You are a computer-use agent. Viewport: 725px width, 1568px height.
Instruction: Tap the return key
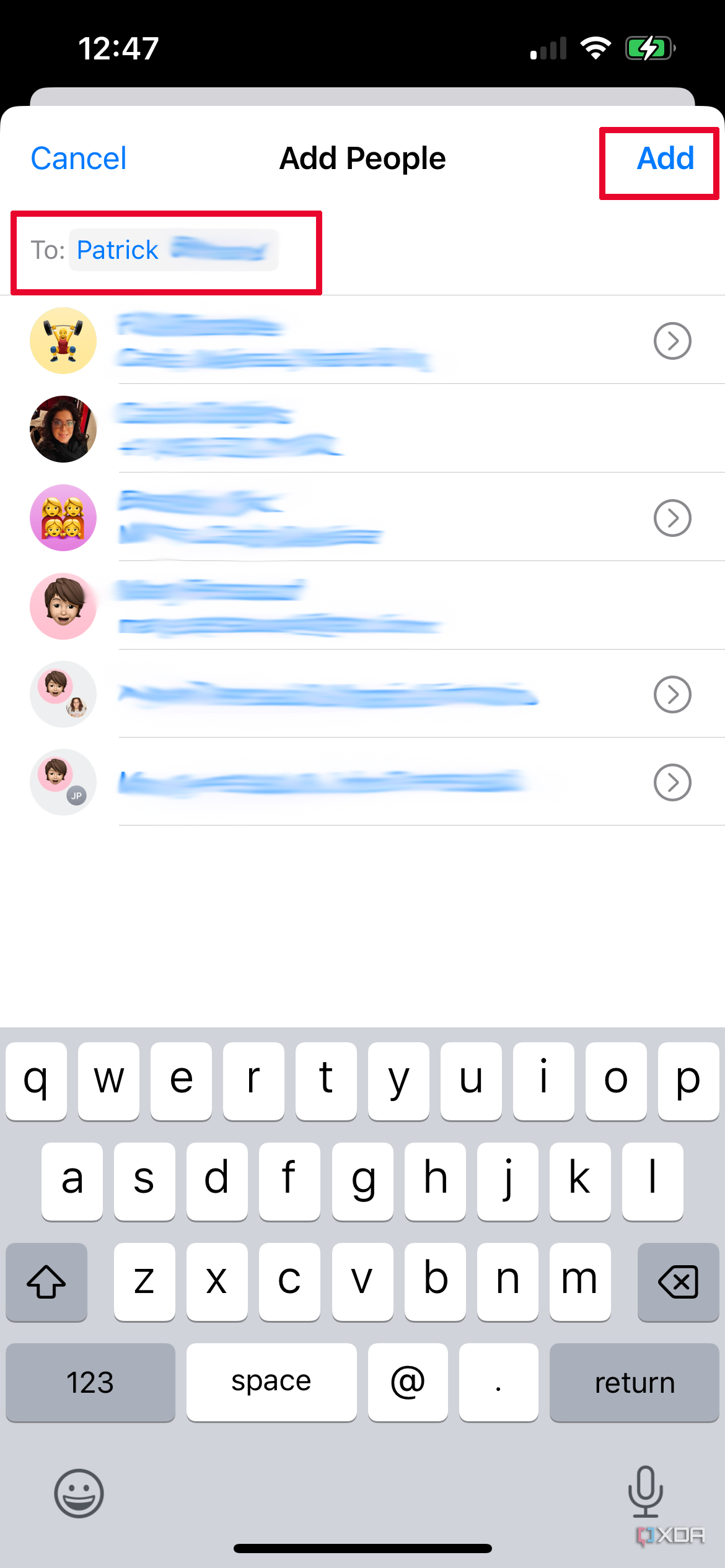pos(634,1383)
